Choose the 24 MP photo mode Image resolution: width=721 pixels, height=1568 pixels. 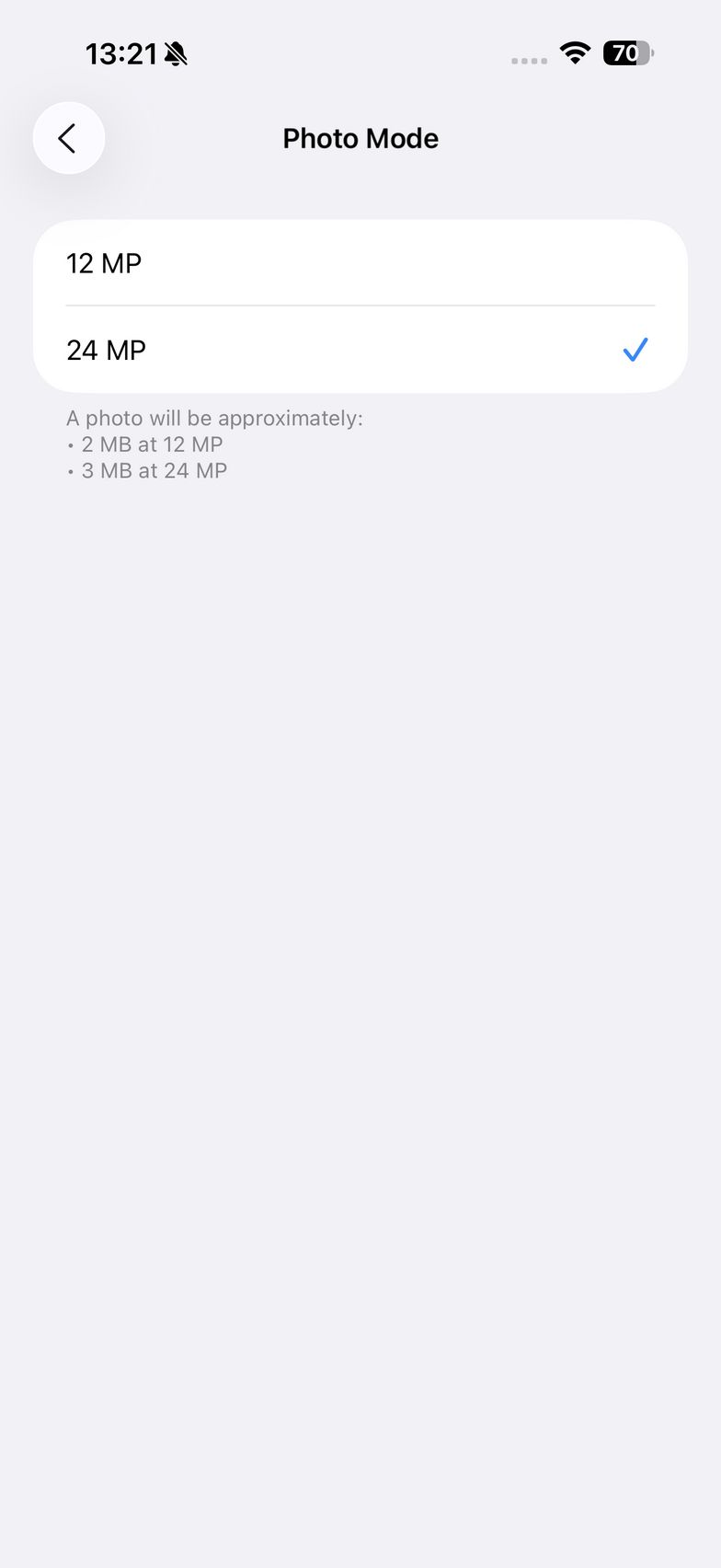click(359, 351)
